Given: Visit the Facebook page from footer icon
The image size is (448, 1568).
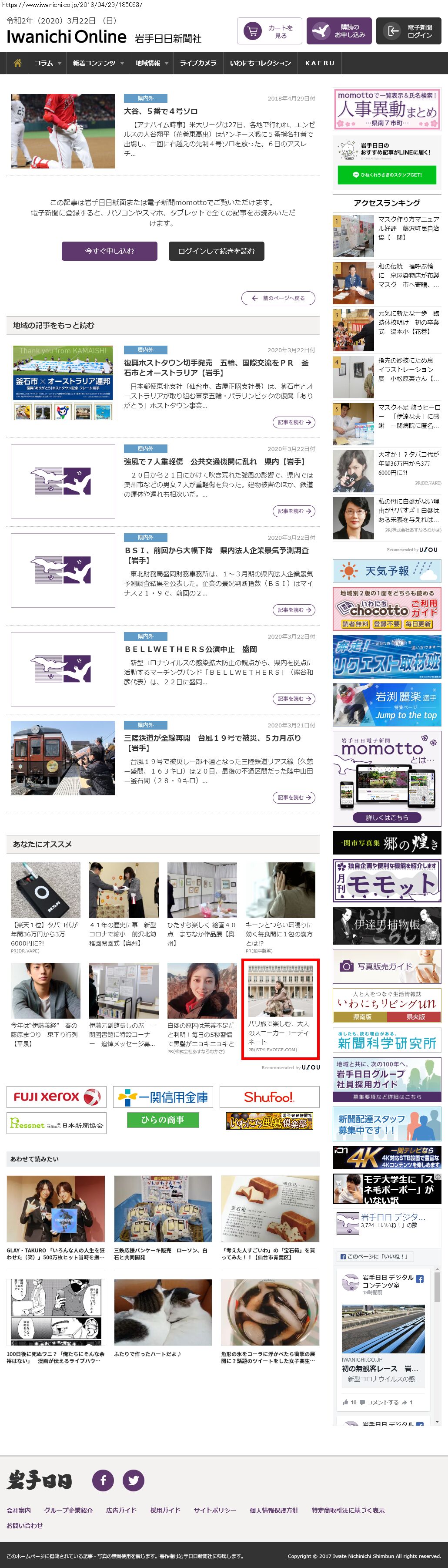Looking at the screenshot, I should pyautogui.click(x=103, y=1481).
